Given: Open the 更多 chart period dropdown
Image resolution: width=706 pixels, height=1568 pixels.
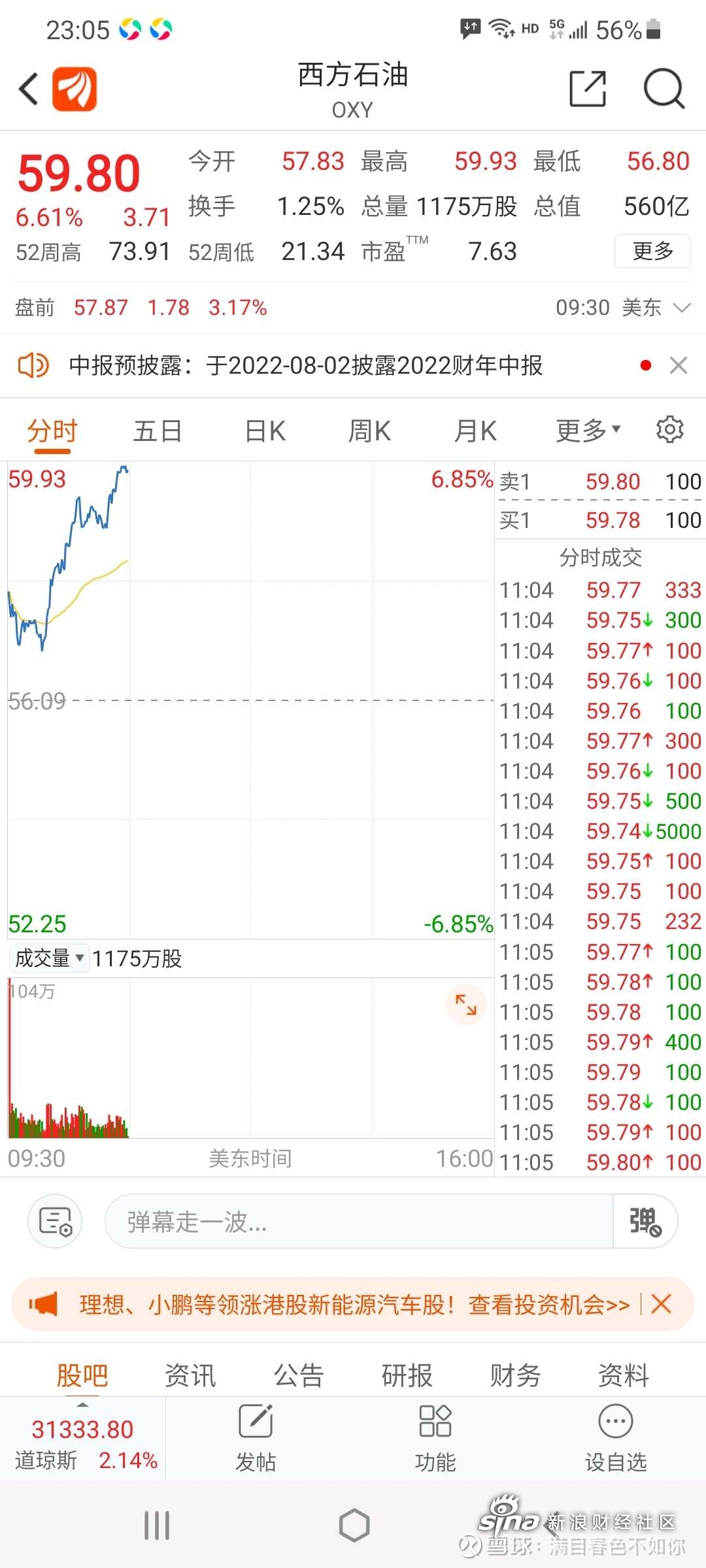Looking at the screenshot, I should (588, 431).
